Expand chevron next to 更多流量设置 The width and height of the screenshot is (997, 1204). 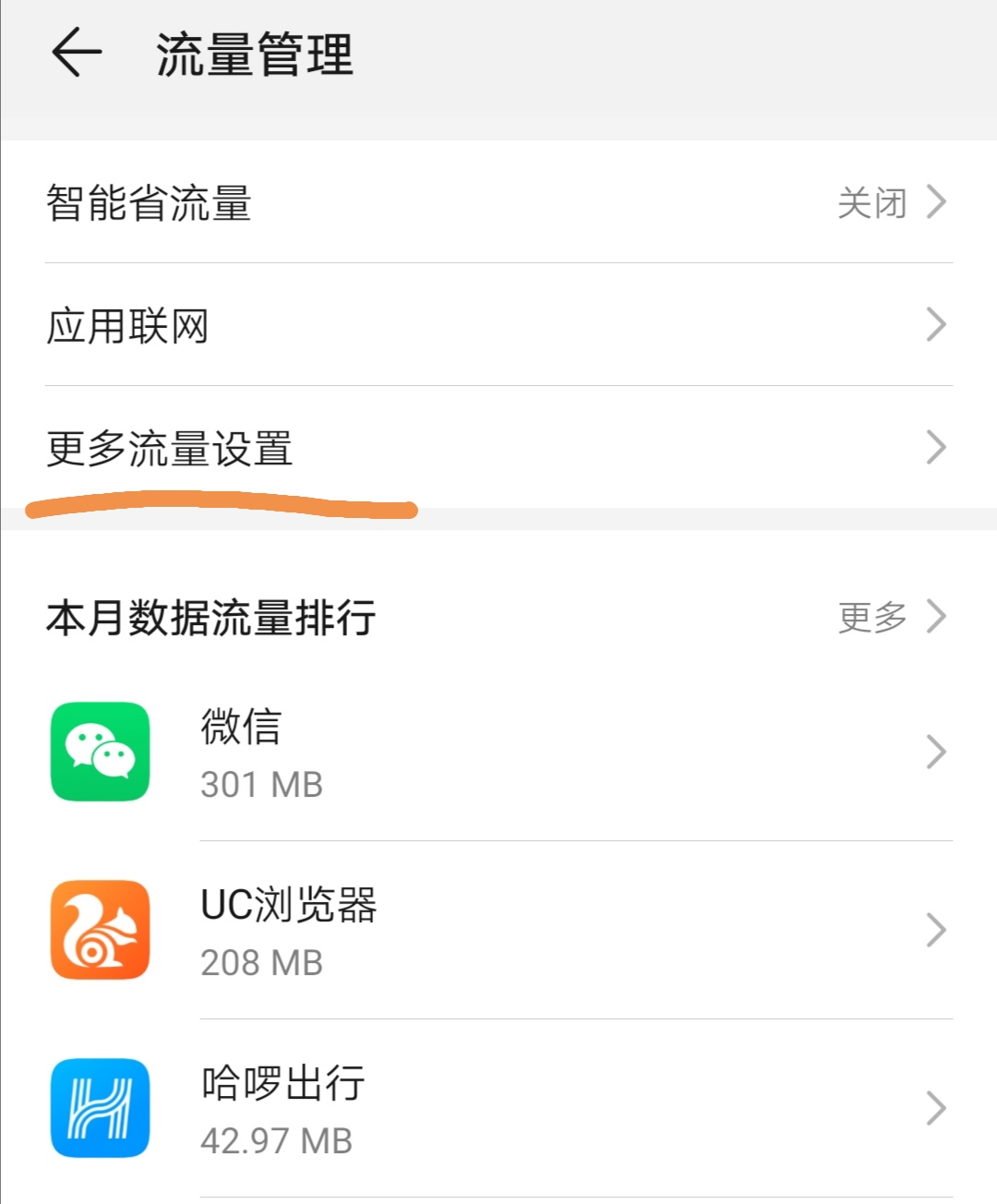[x=936, y=448]
